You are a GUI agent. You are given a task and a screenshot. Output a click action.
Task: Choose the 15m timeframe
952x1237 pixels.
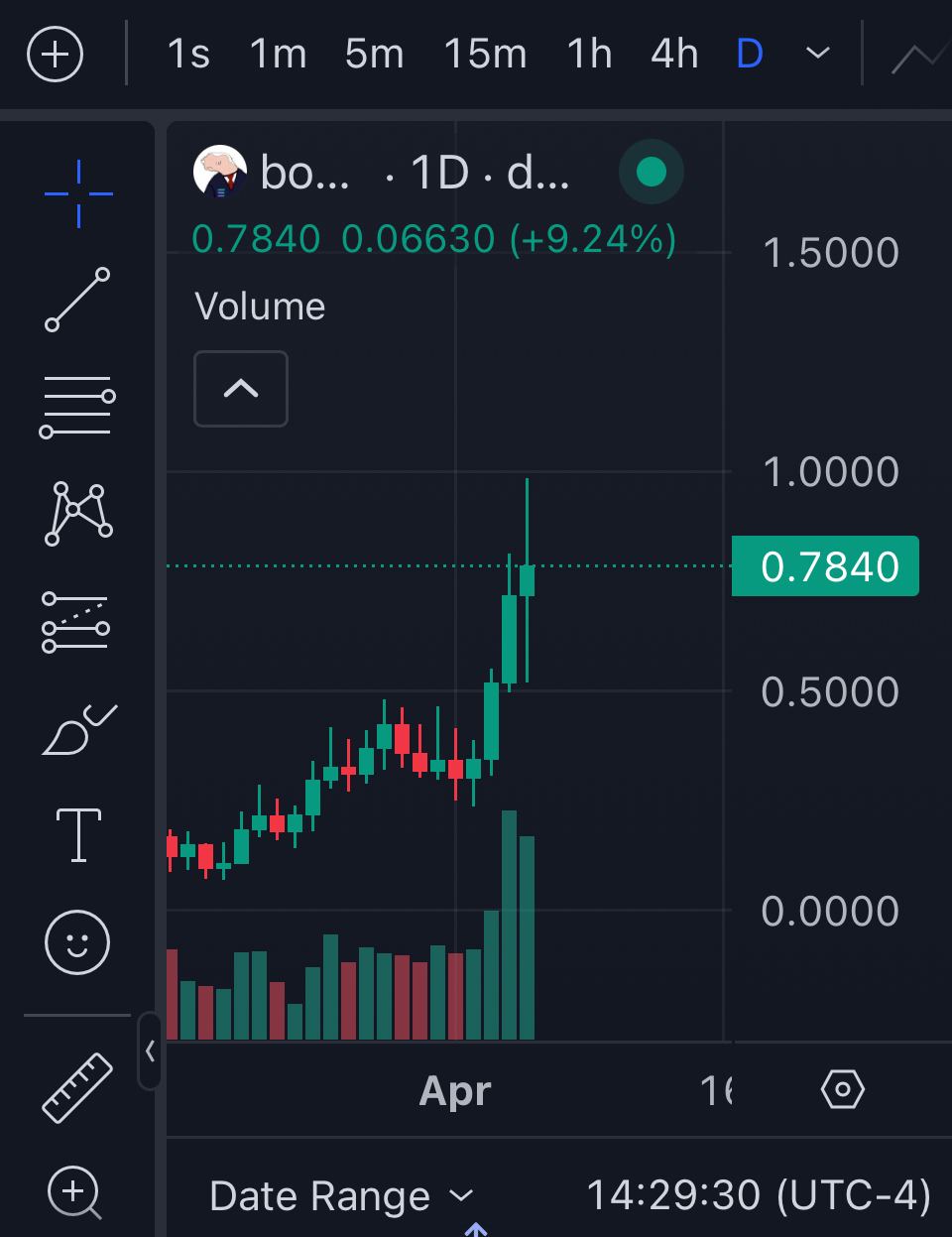(x=485, y=54)
